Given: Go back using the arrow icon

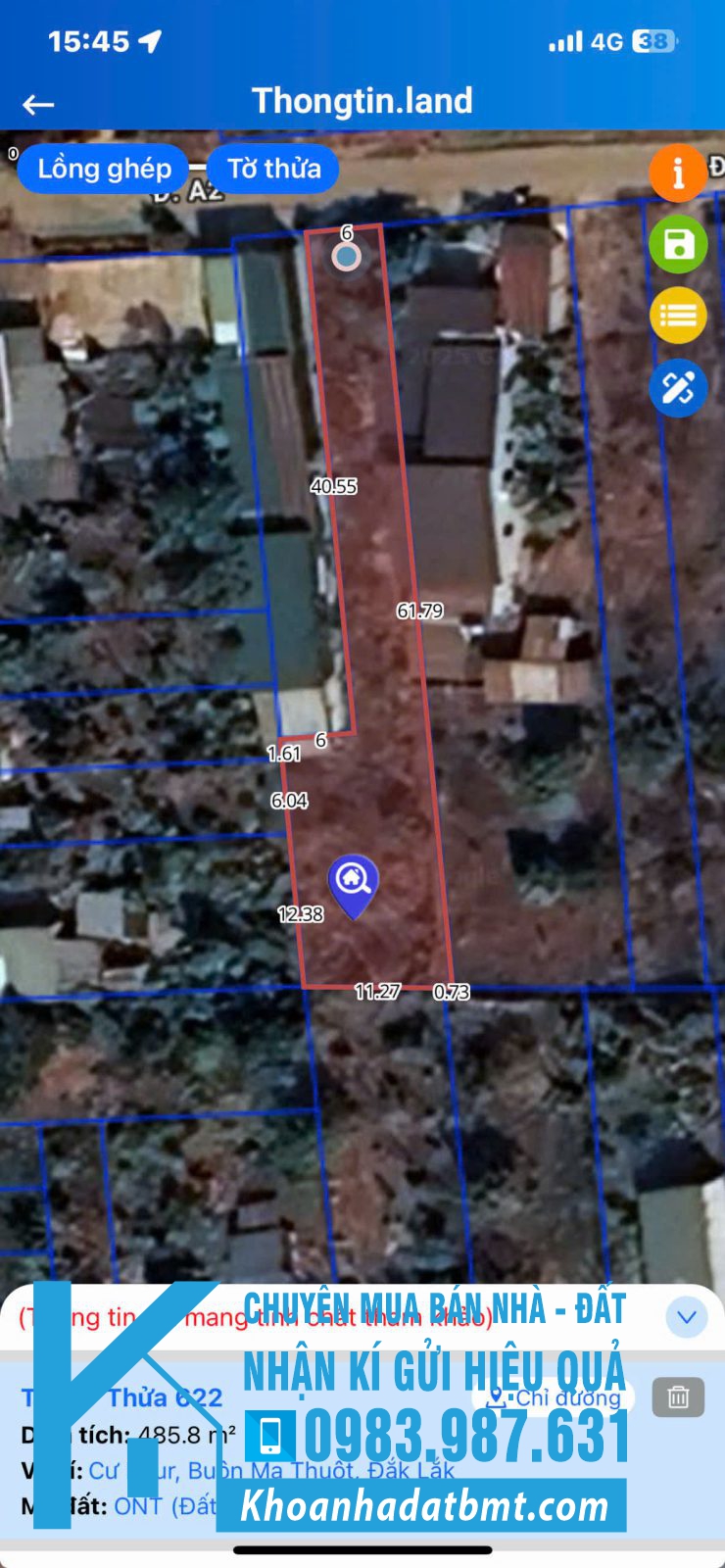Looking at the screenshot, I should pos(38,104).
